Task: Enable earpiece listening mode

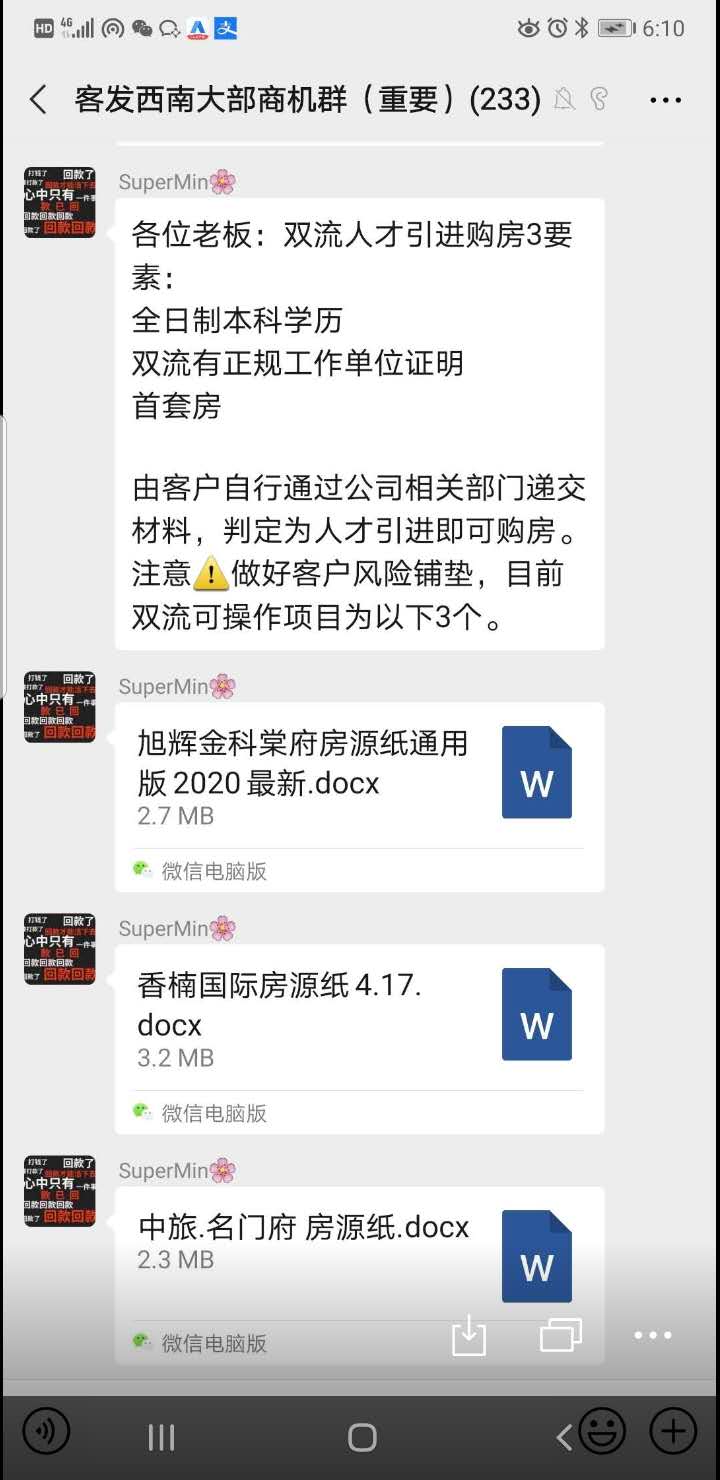Action: point(602,99)
